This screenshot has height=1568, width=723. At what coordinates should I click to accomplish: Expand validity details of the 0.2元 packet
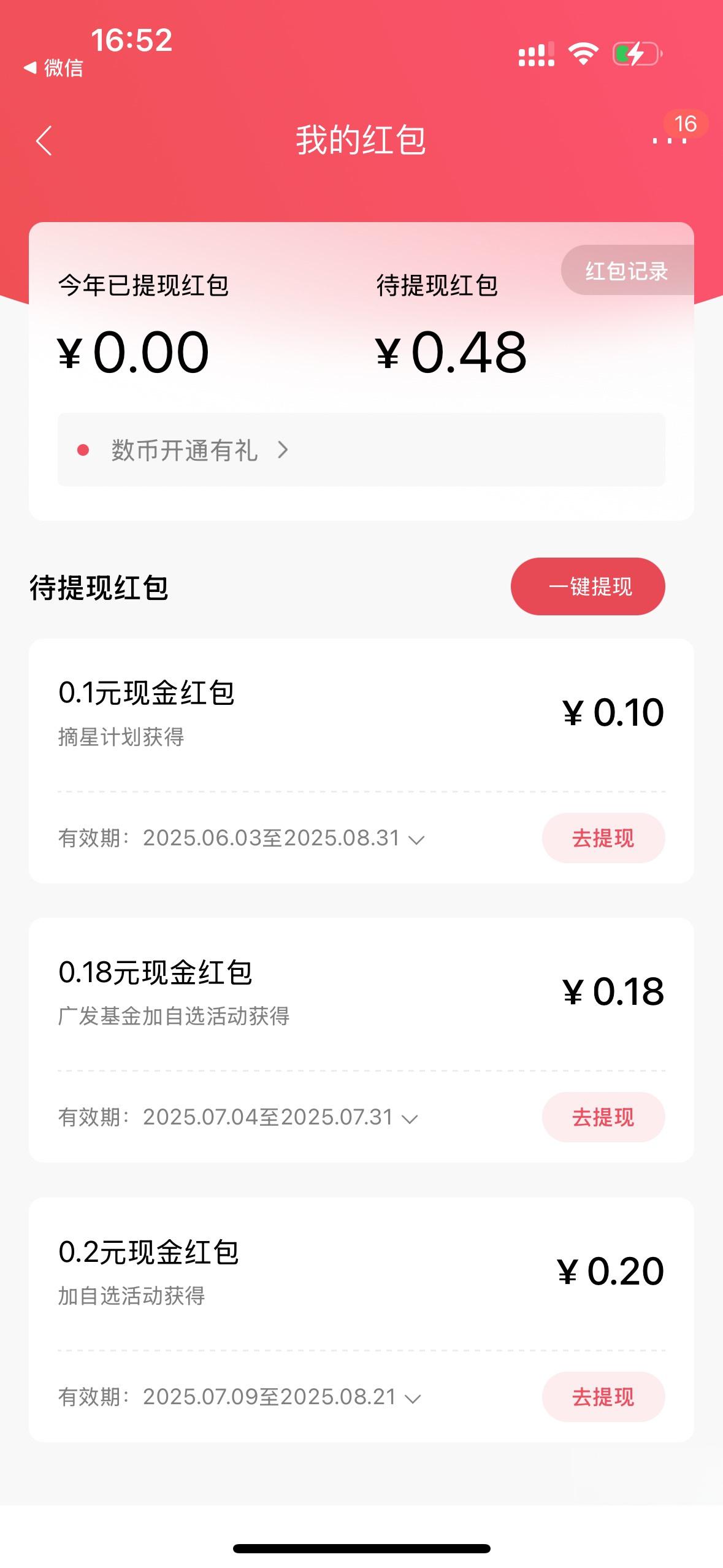point(413,1399)
